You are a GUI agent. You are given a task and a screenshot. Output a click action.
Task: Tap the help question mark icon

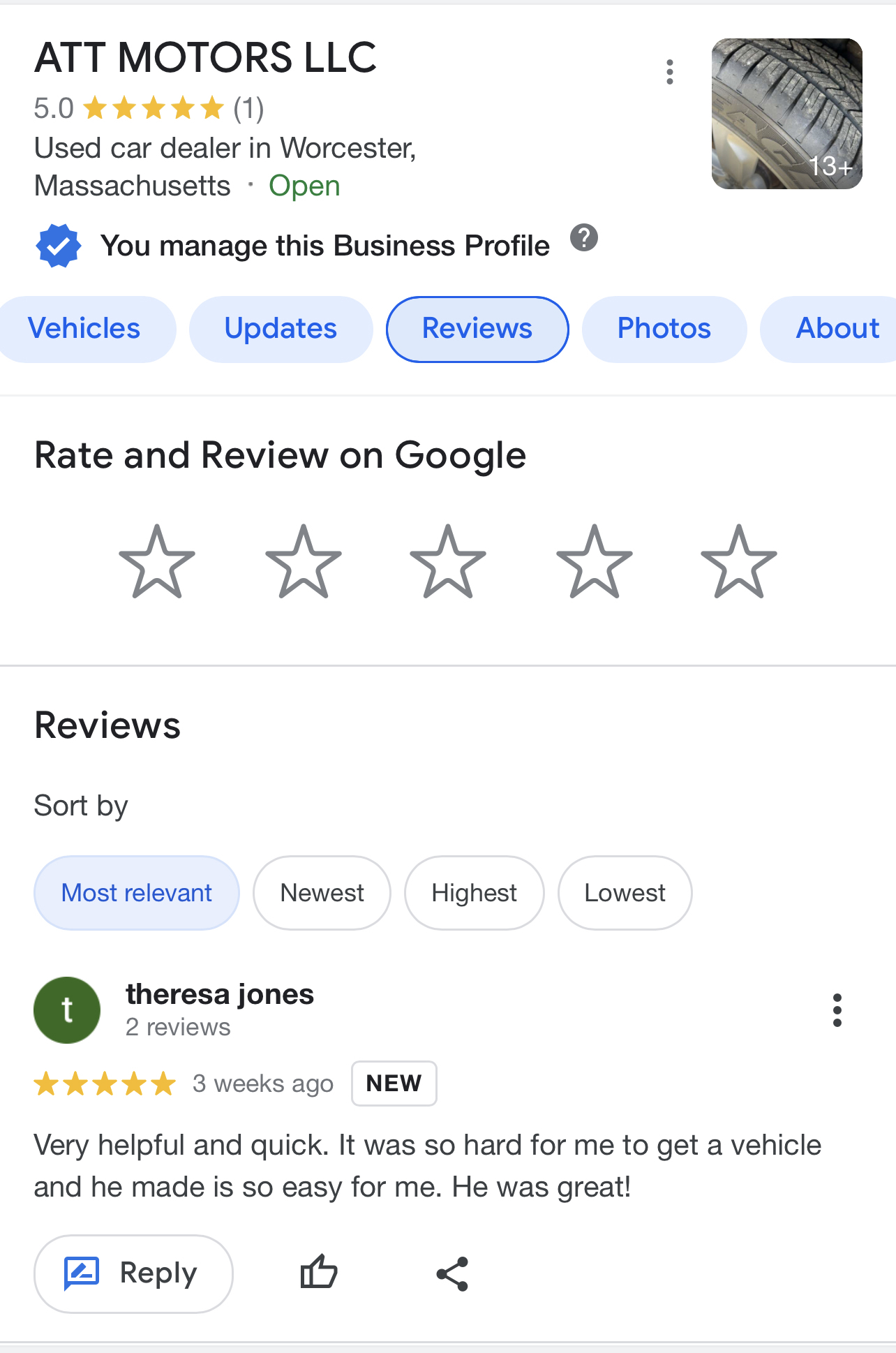tap(584, 238)
